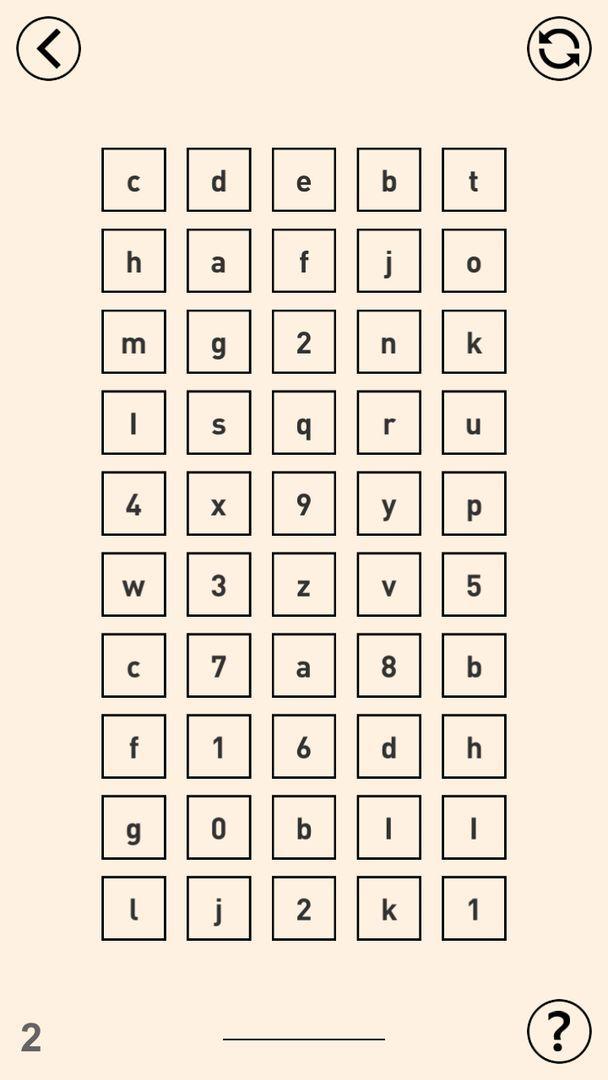608x1080 pixels.
Task: Select the letter m tile
Action: pyautogui.click(x=134, y=342)
